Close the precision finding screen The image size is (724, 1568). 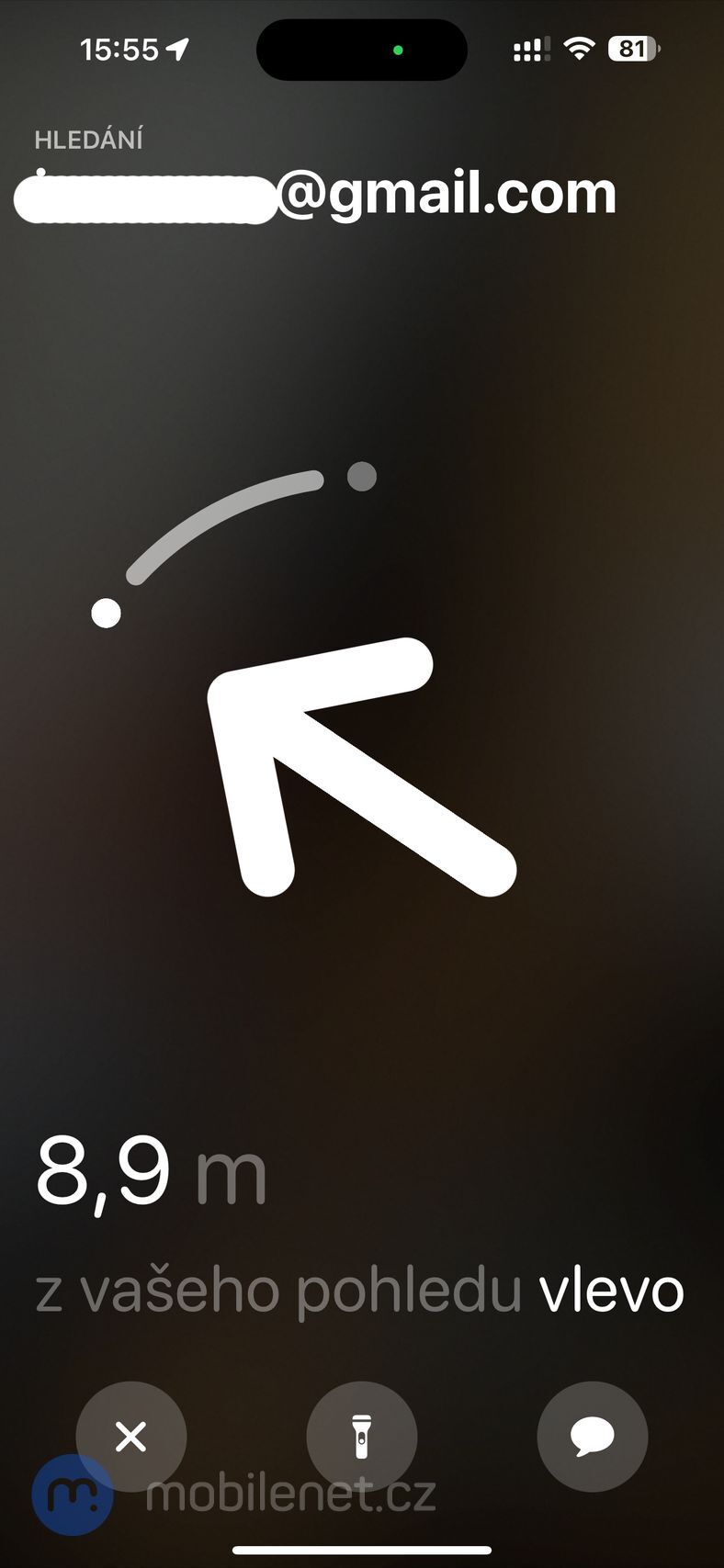pyautogui.click(x=131, y=1436)
